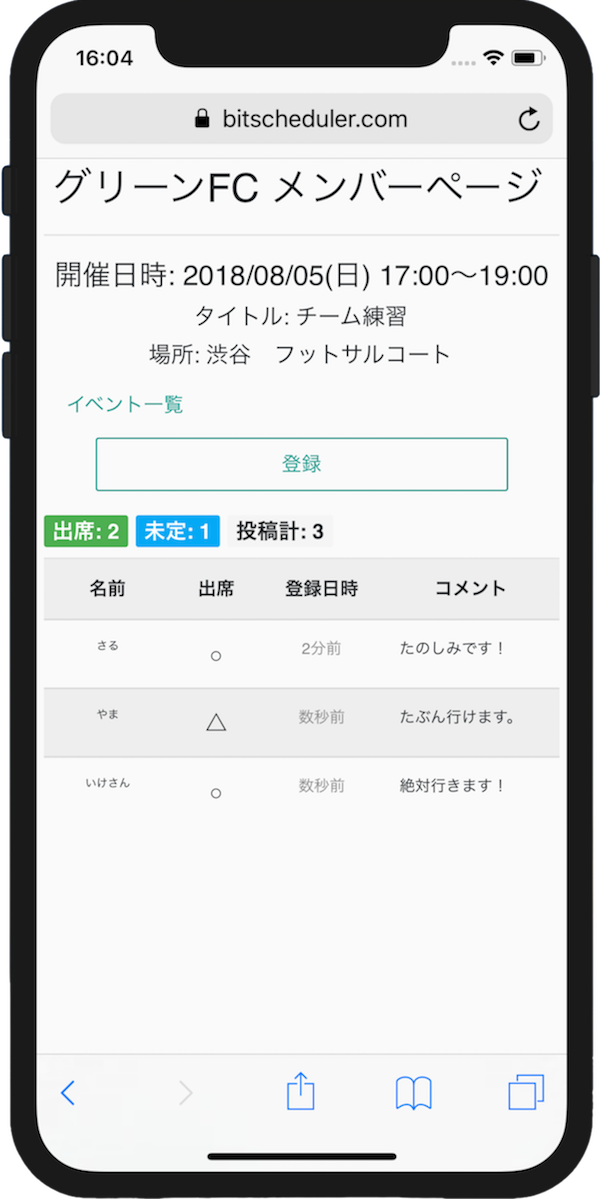Tap the bitscheduler.com address bar
600x1199 pixels.
tap(300, 120)
